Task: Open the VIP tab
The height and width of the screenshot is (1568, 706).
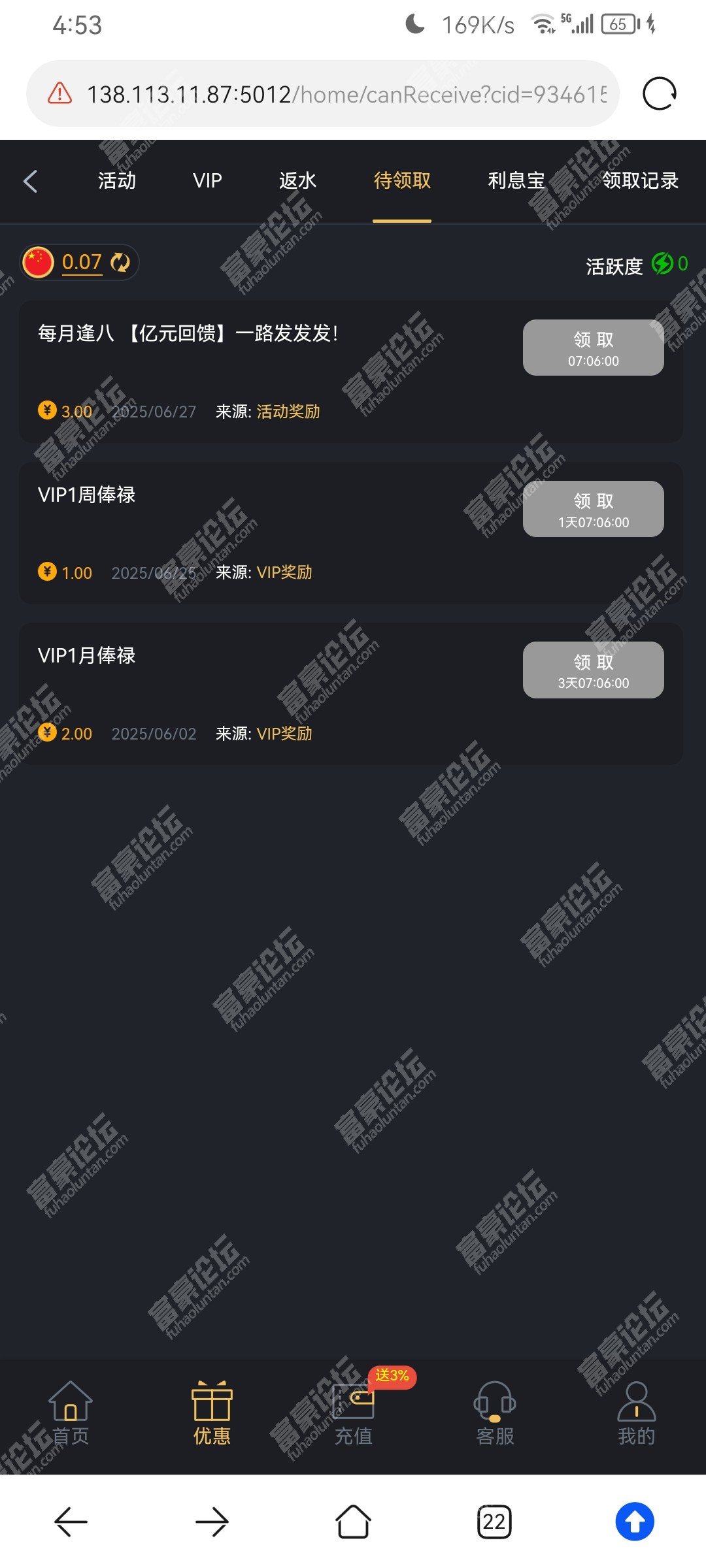Action: [x=207, y=181]
